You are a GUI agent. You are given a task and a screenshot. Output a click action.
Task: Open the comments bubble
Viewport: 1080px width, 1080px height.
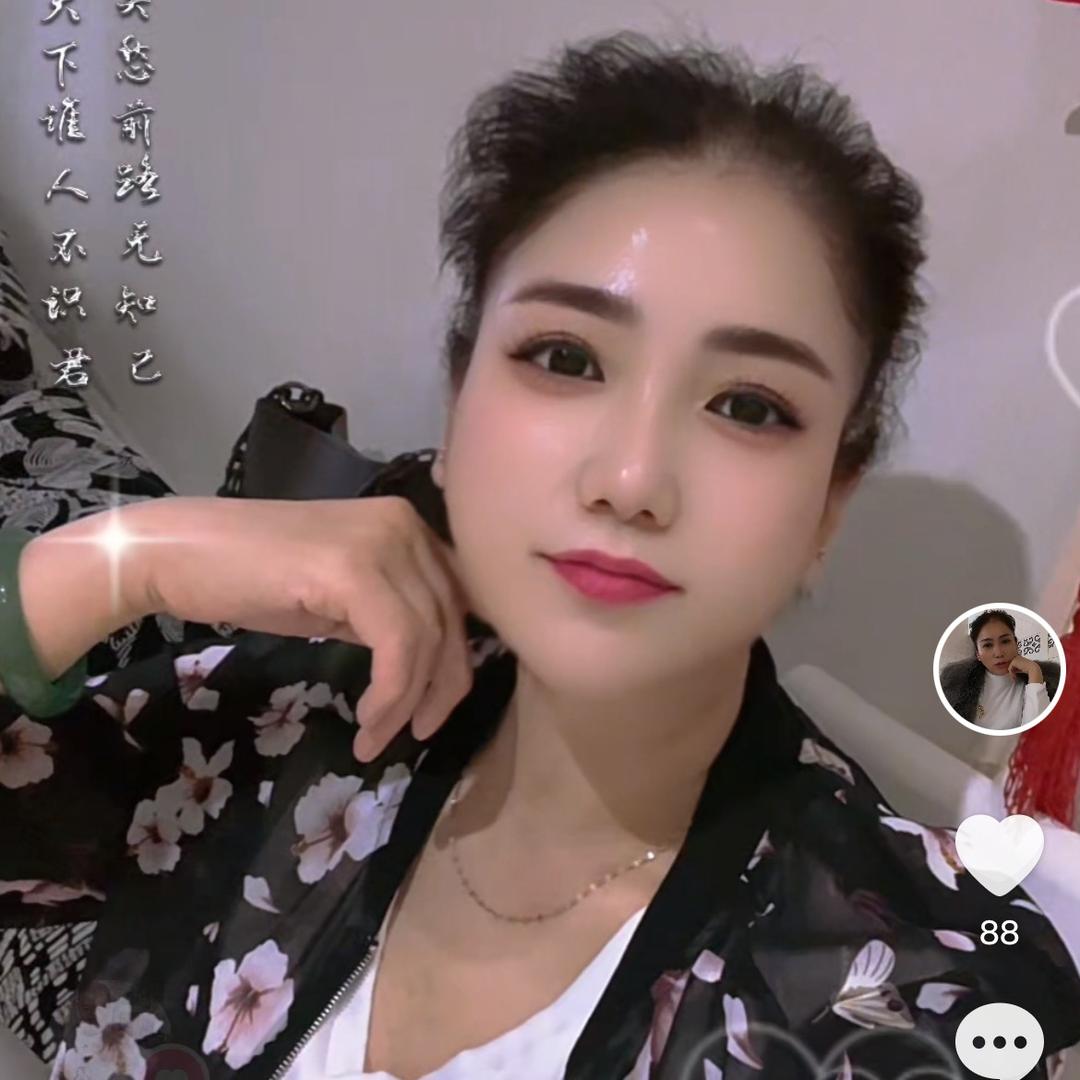pyautogui.click(x=999, y=1043)
